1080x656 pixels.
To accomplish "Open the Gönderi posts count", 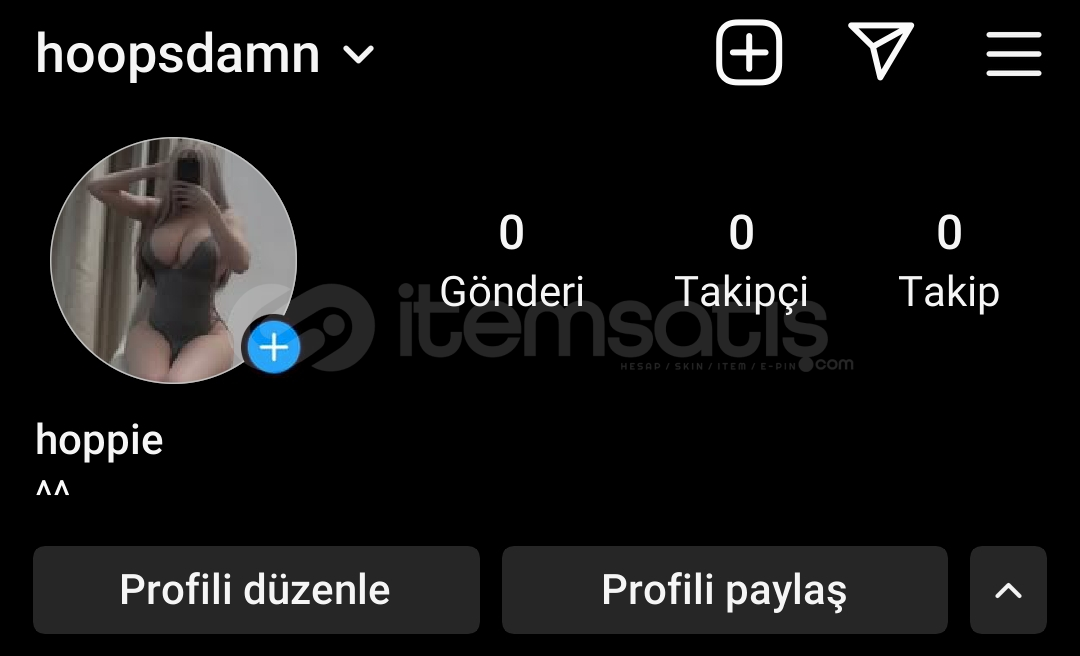I will [x=511, y=260].
